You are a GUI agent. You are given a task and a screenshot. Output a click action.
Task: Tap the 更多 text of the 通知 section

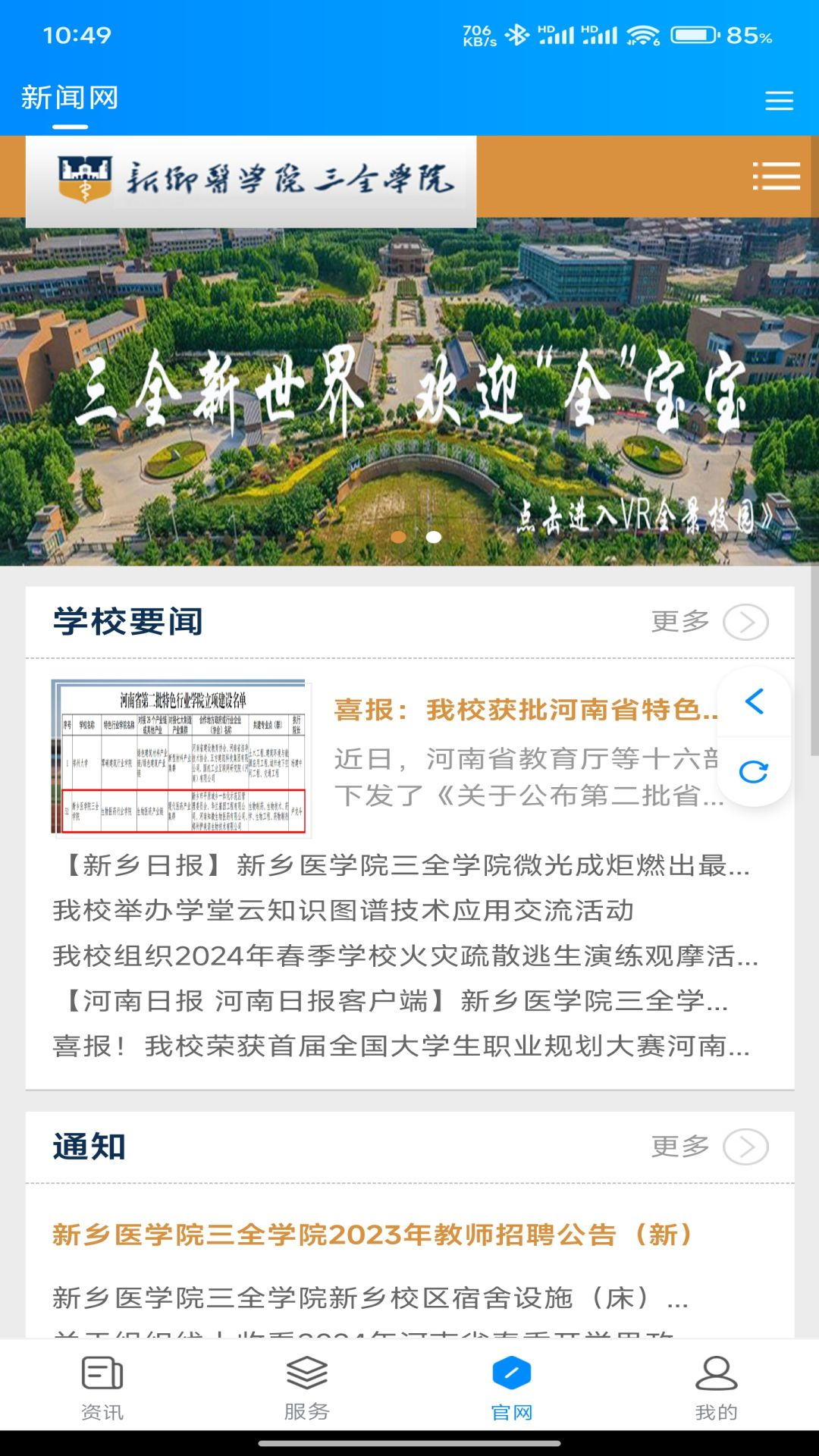679,1147
